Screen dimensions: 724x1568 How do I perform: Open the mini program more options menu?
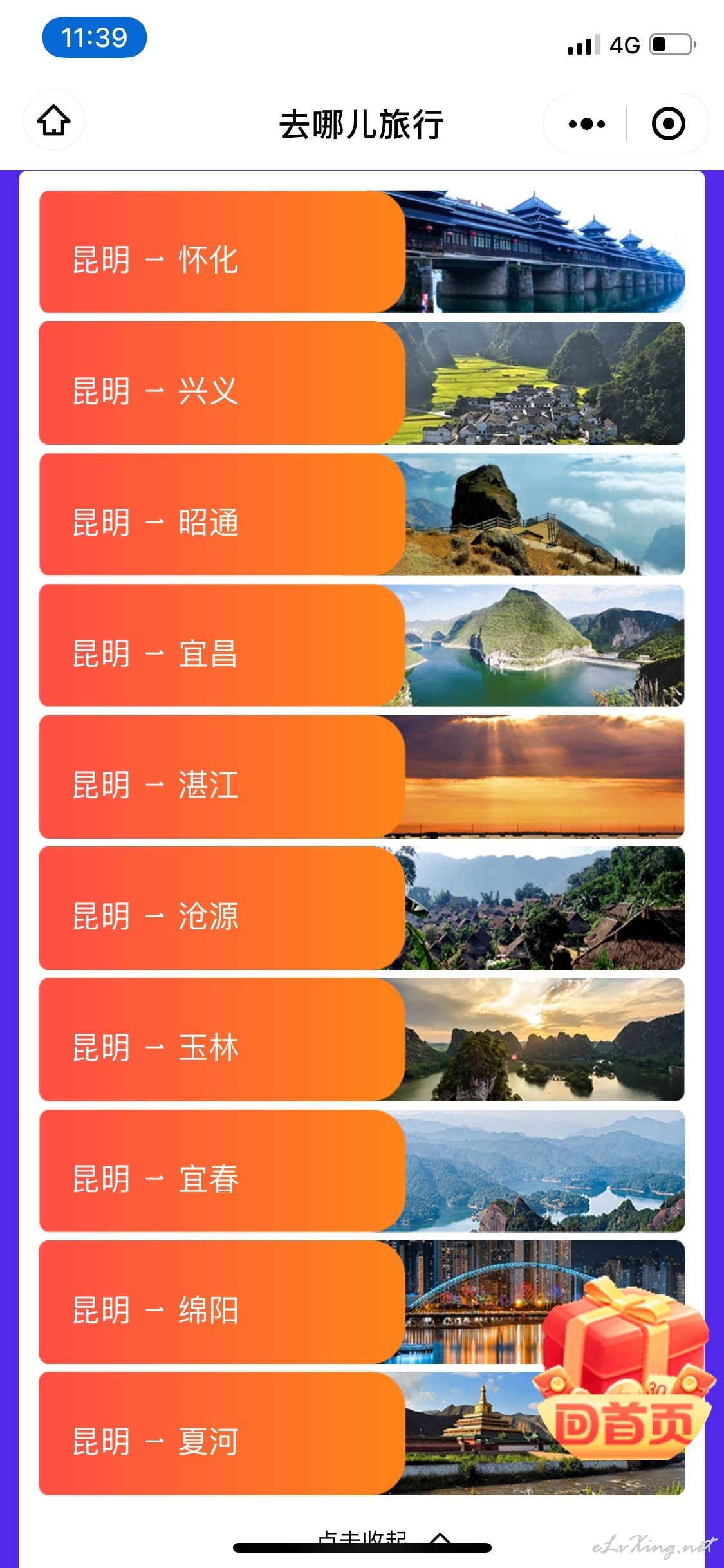(586, 124)
